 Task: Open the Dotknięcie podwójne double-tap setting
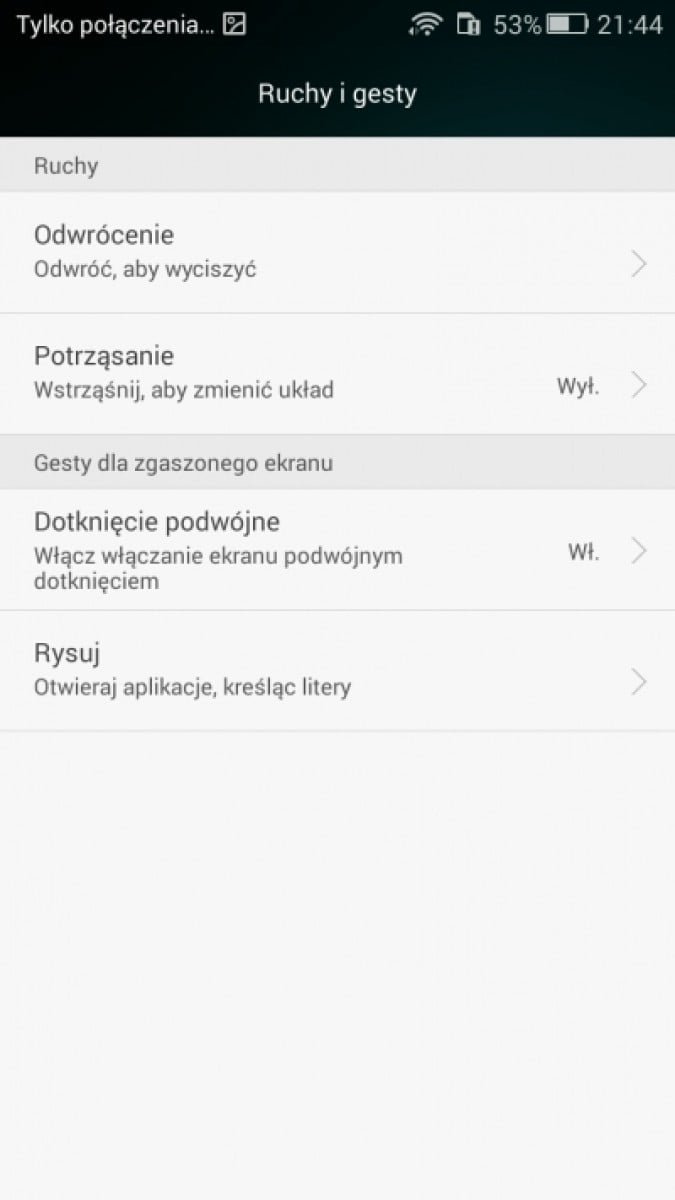tap(337, 550)
